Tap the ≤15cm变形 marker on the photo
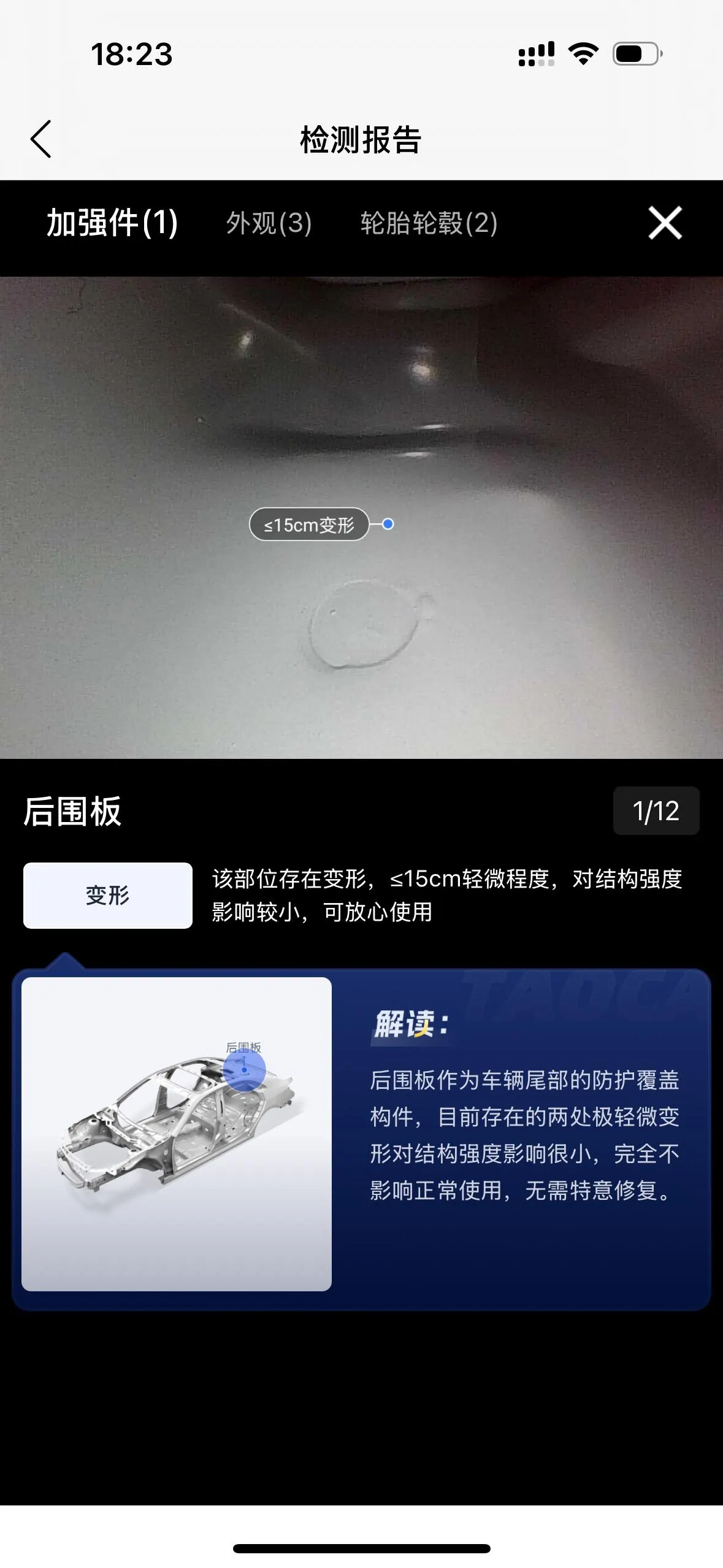The width and height of the screenshot is (723, 1568). coord(309,525)
